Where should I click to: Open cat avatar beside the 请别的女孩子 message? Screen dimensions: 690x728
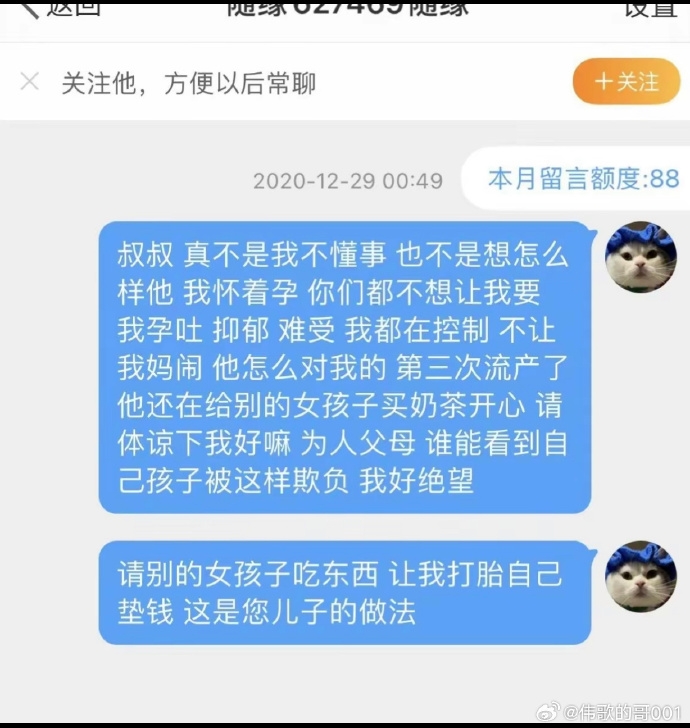click(641, 576)
